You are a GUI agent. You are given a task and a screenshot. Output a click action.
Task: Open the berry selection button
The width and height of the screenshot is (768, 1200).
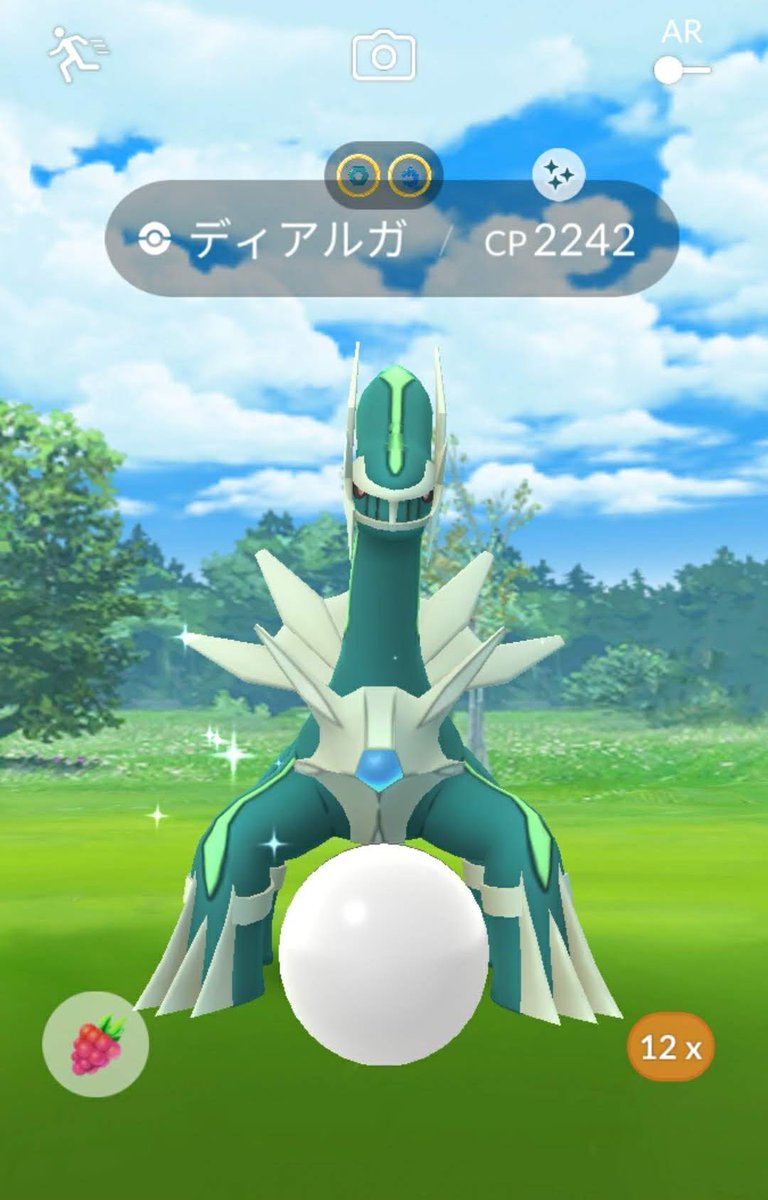point(96,1044)
